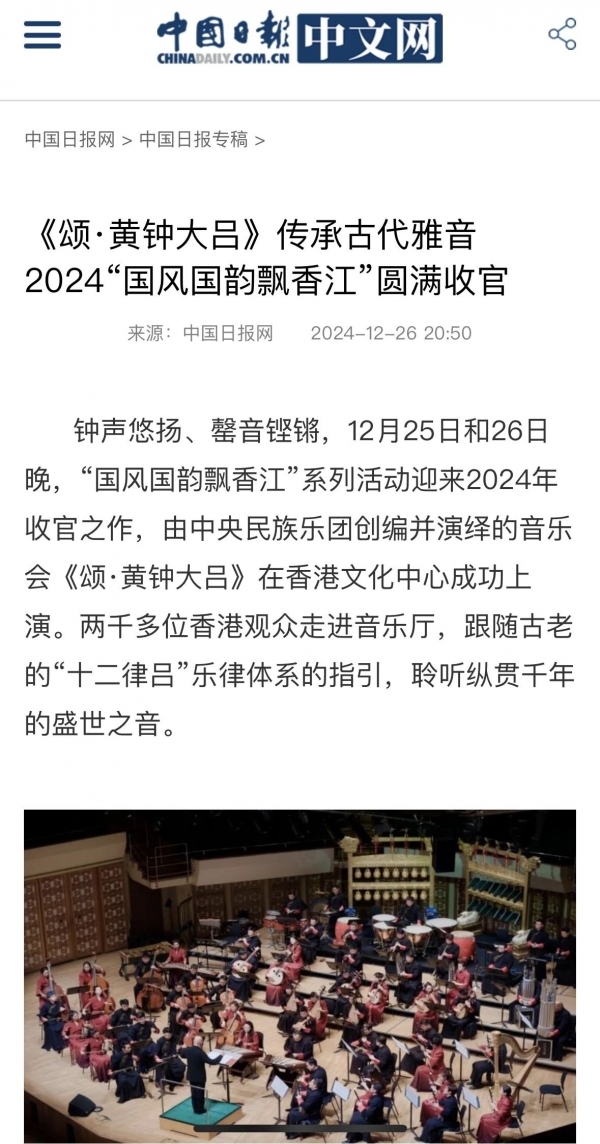600x1144 pixels.
Task: Go to 中国日报网 breadcrumb link
Action: (70, 139)
